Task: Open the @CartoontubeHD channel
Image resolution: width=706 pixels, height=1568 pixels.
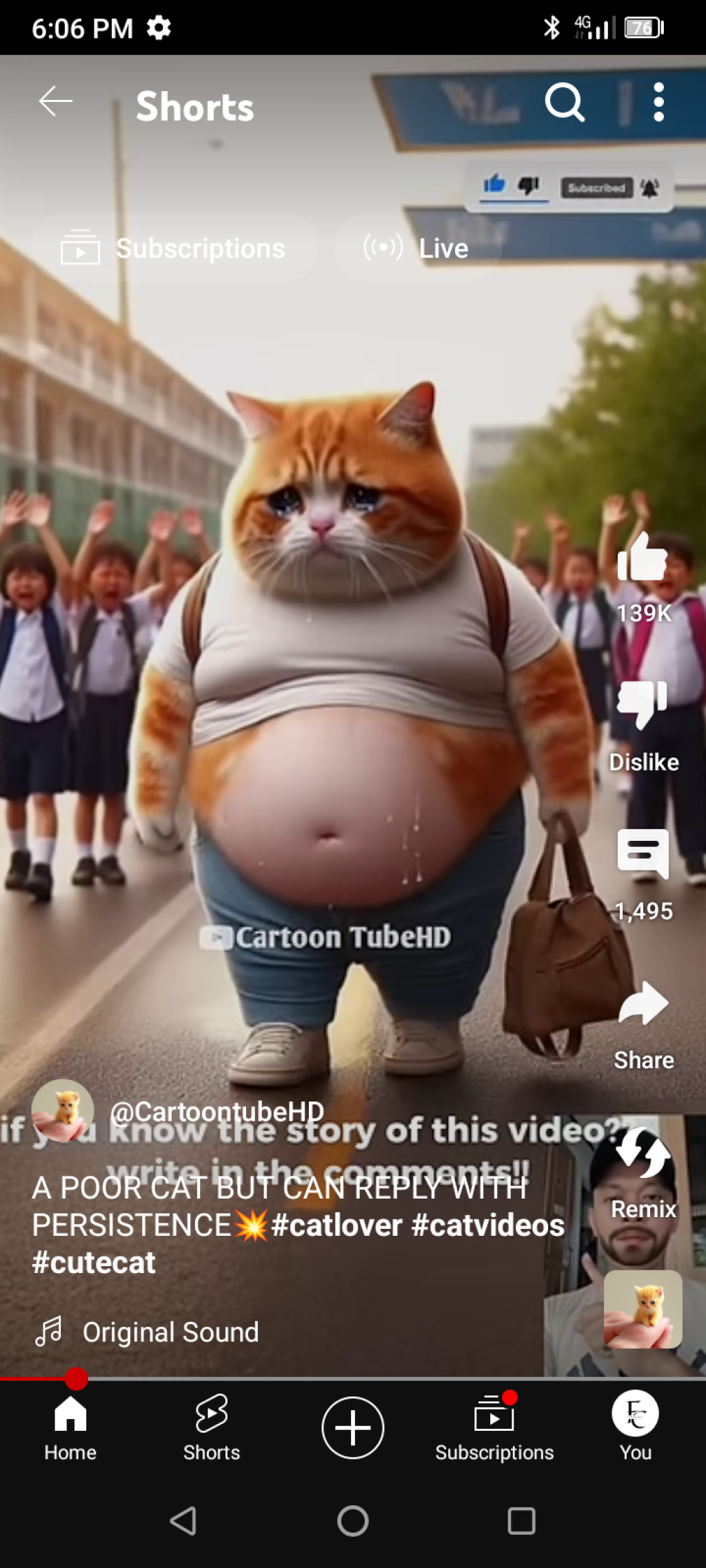Action: (216, 1111)
